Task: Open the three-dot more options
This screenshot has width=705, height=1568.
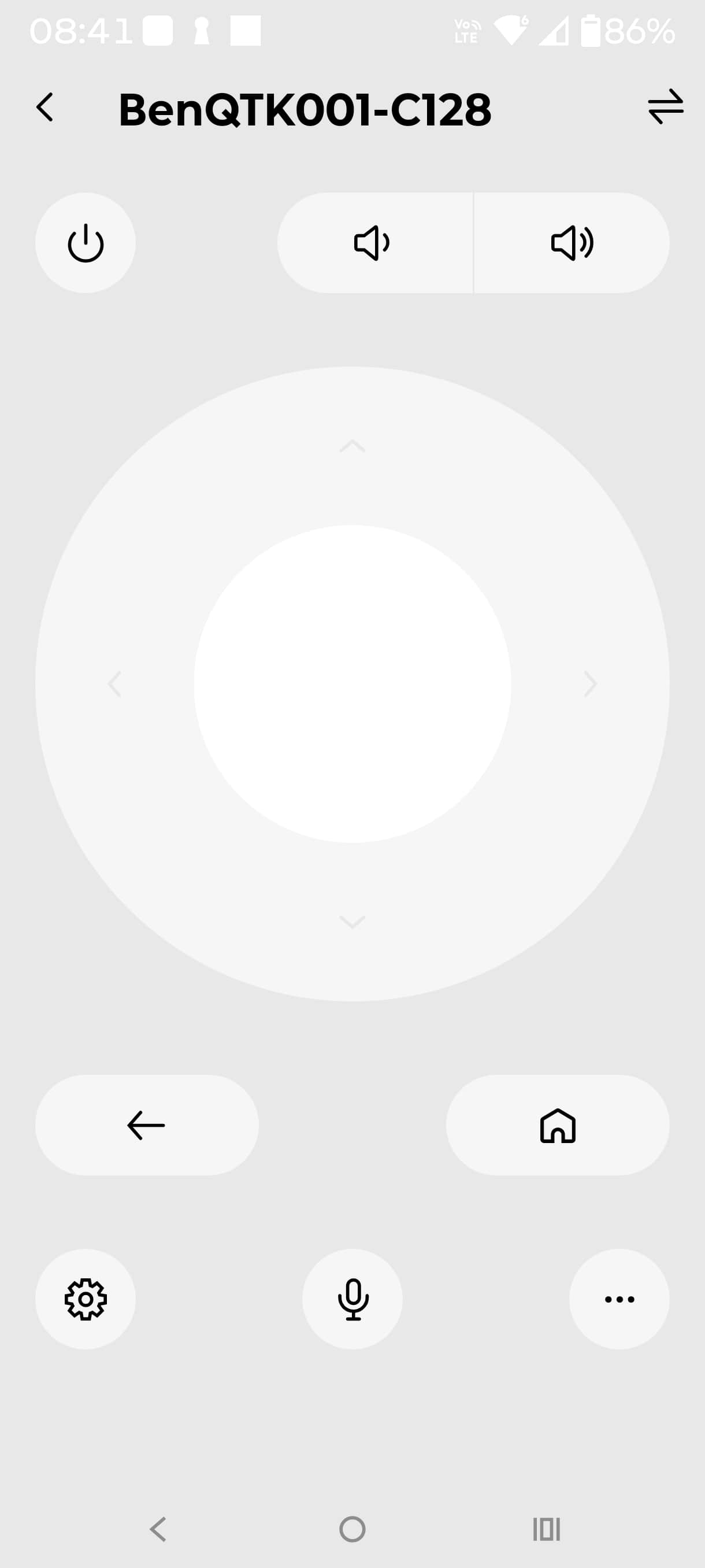Action: pyautogui.click(x=619, y=1299)
